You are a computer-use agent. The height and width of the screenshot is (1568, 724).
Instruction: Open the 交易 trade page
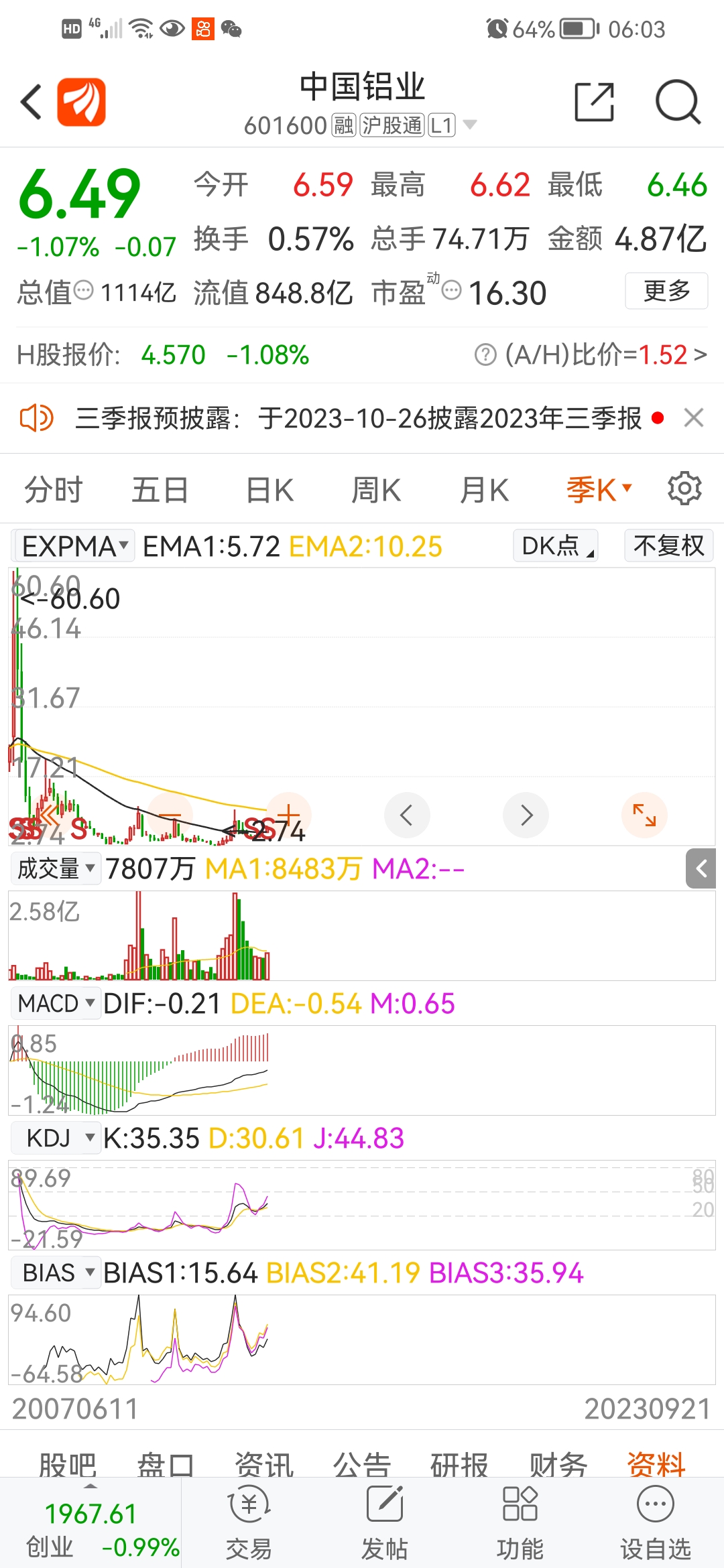(x=249, y=1521)
